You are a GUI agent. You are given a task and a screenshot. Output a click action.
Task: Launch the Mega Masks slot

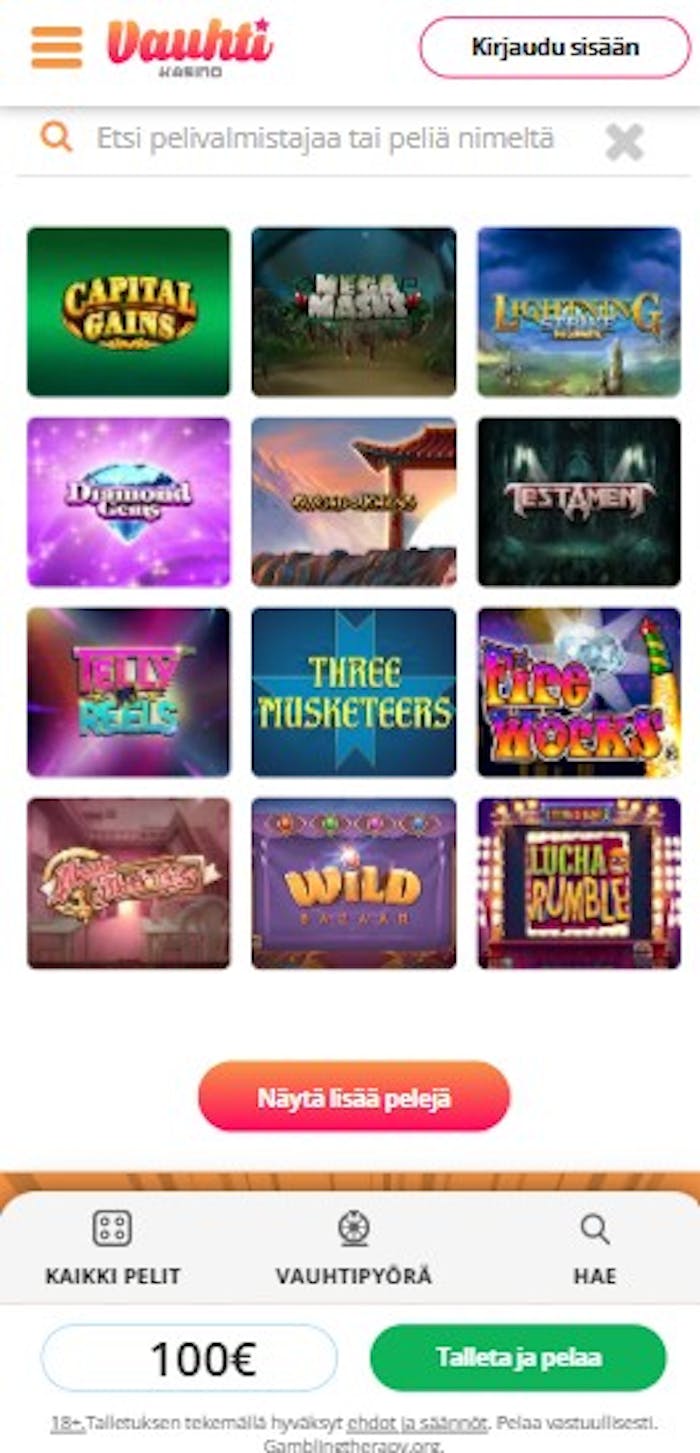pos(354,312)
